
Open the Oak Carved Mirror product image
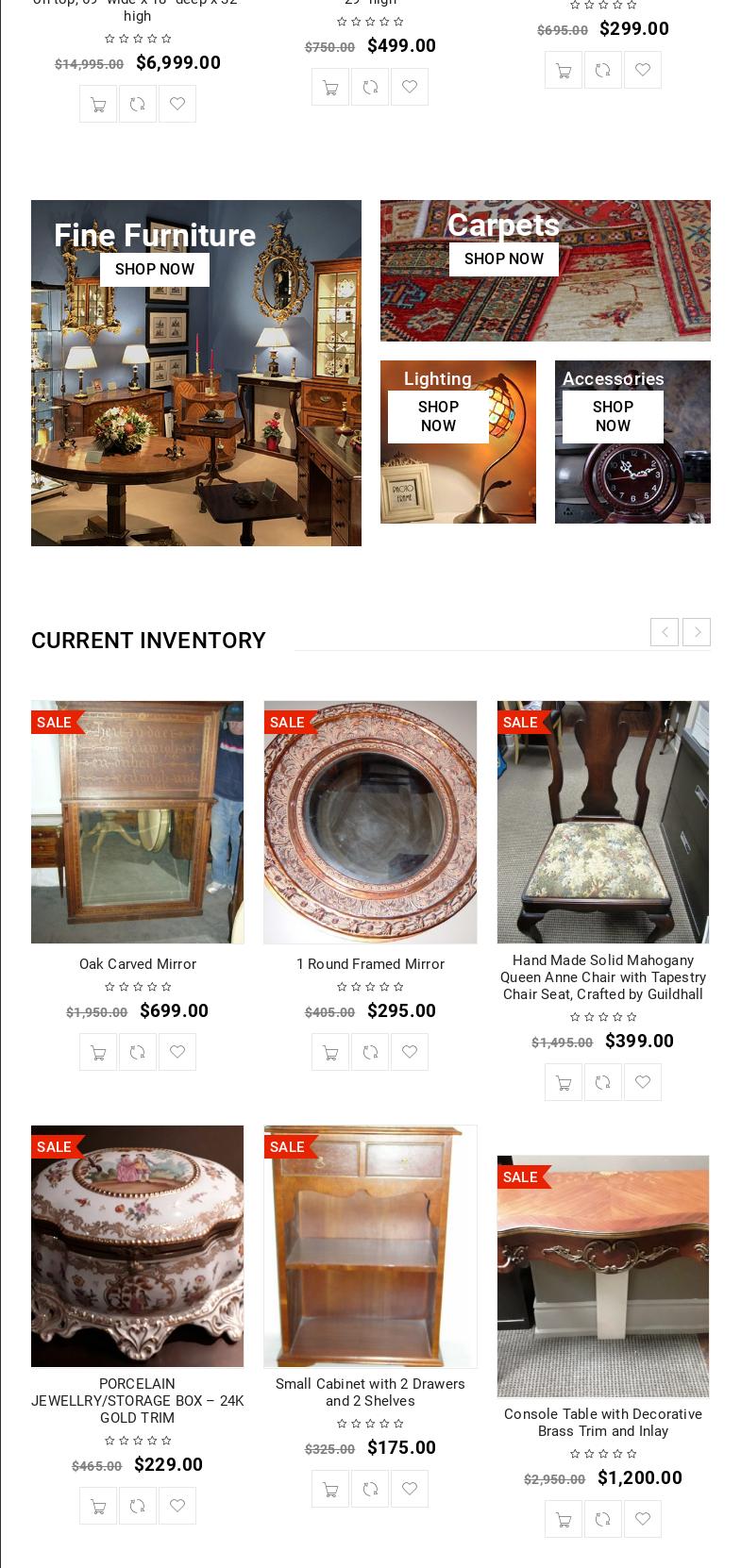137,822
